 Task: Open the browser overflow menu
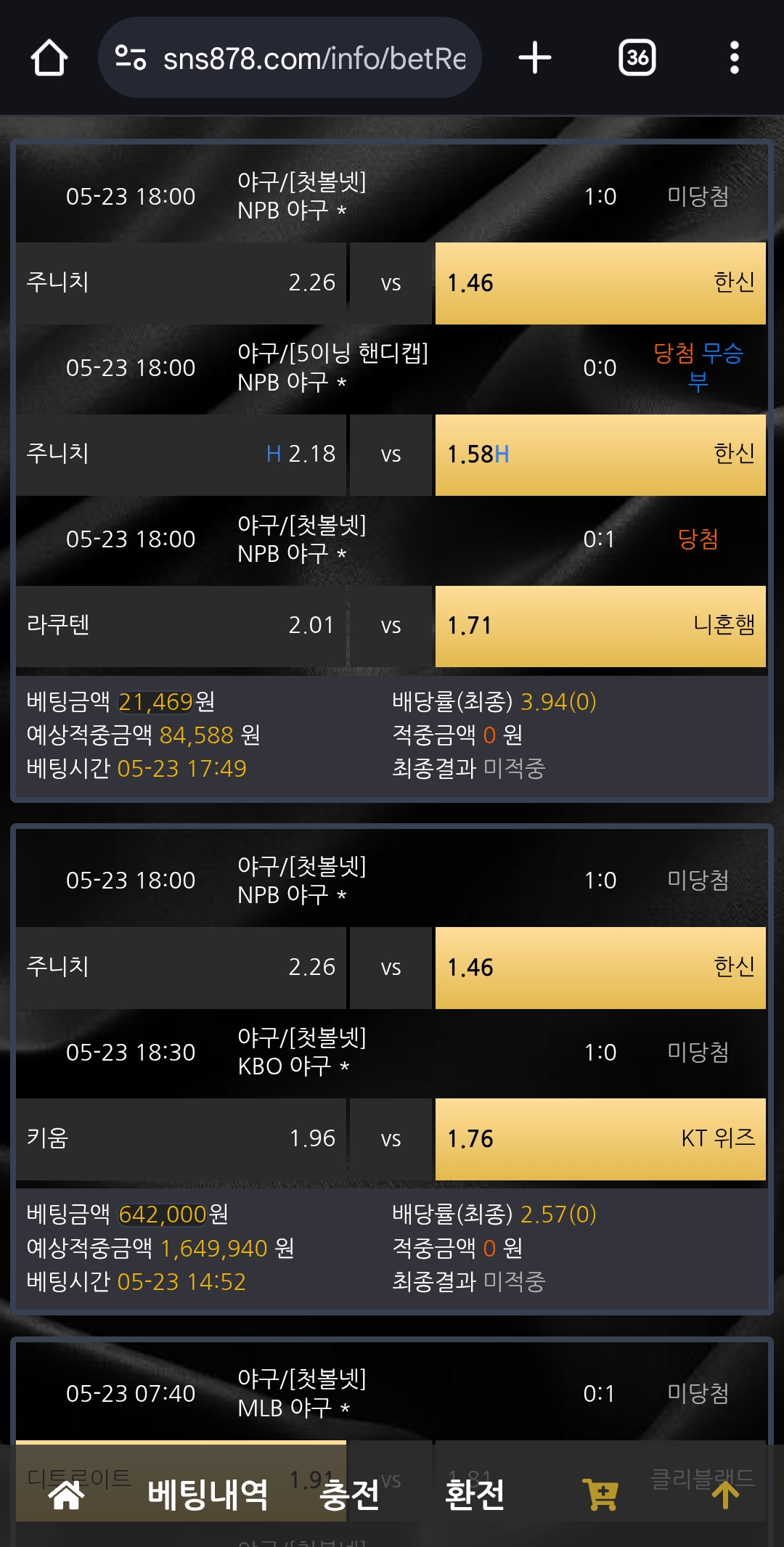(x=734, y=58)
